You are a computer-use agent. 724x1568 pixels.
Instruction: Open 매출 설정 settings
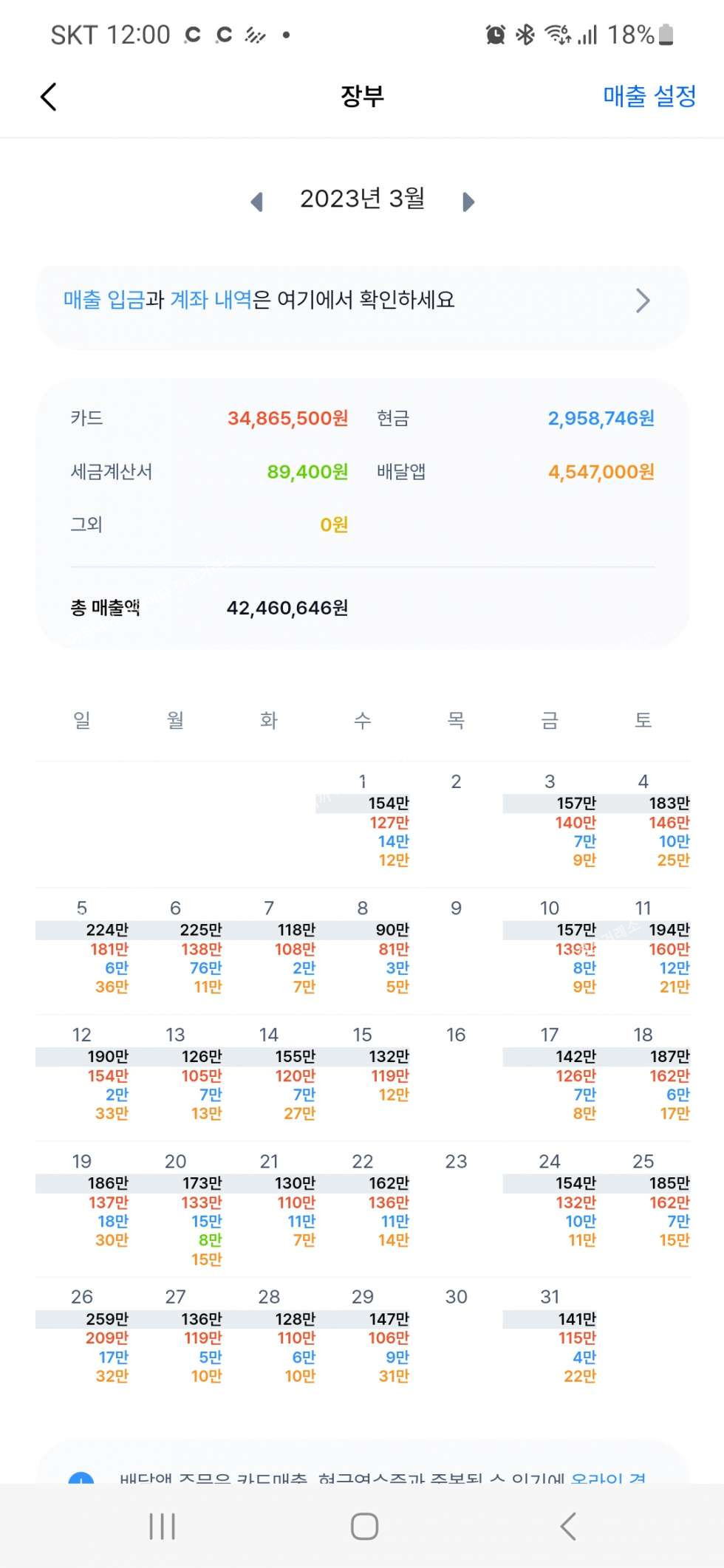point(649,96)
